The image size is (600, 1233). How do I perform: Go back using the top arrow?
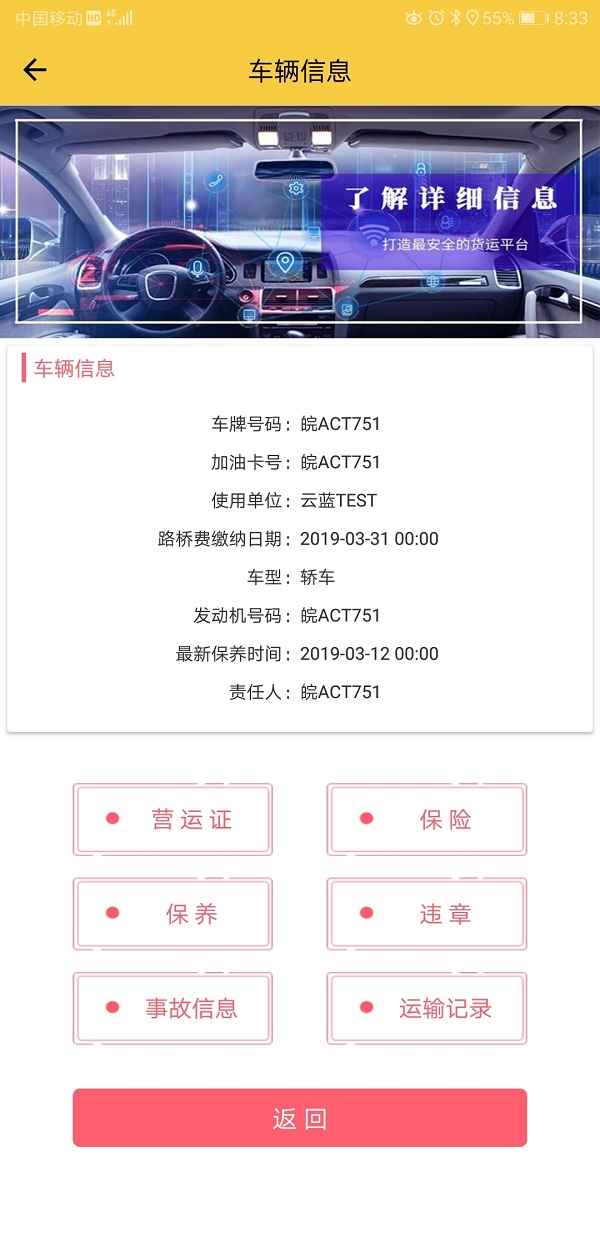[35, 70]
